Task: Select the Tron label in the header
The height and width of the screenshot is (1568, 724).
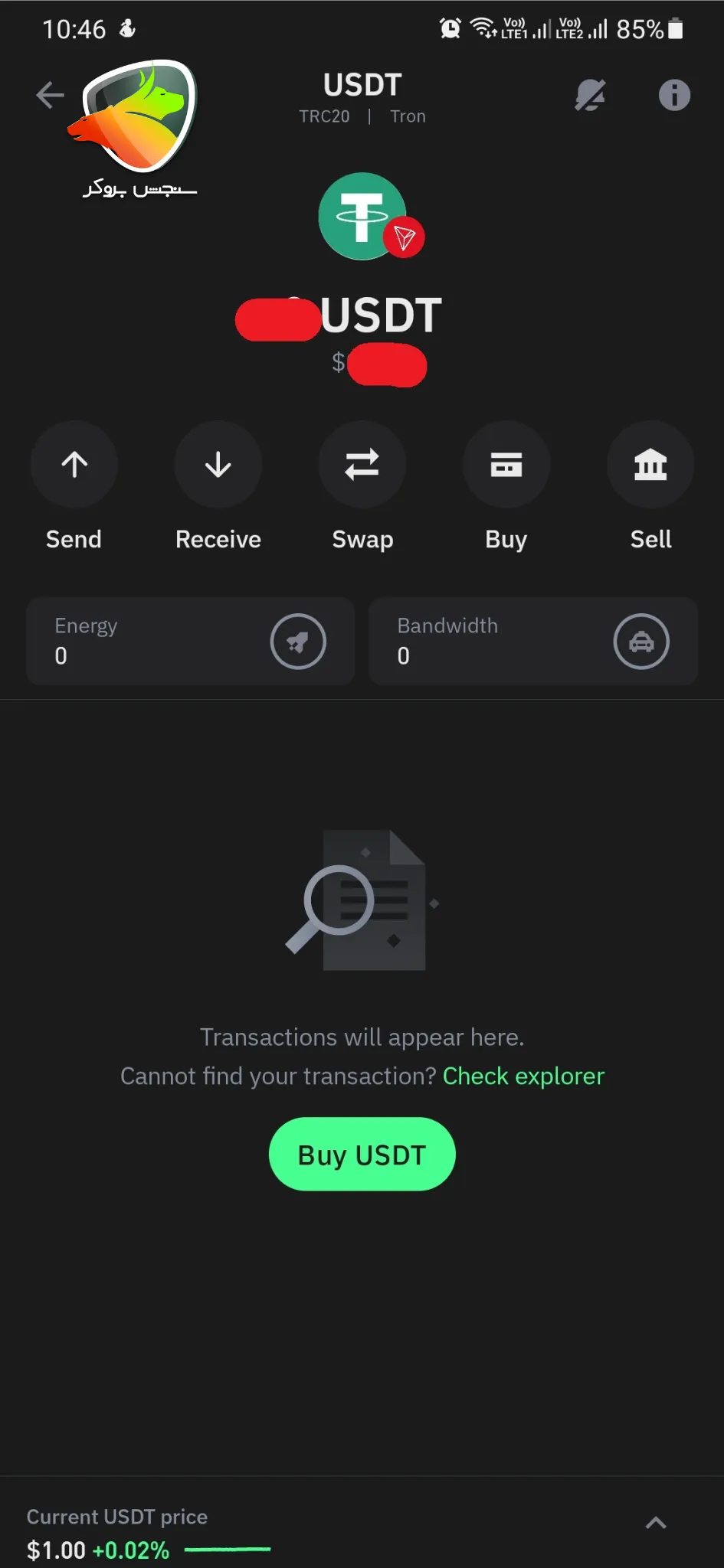Action: tap(408, 116)
